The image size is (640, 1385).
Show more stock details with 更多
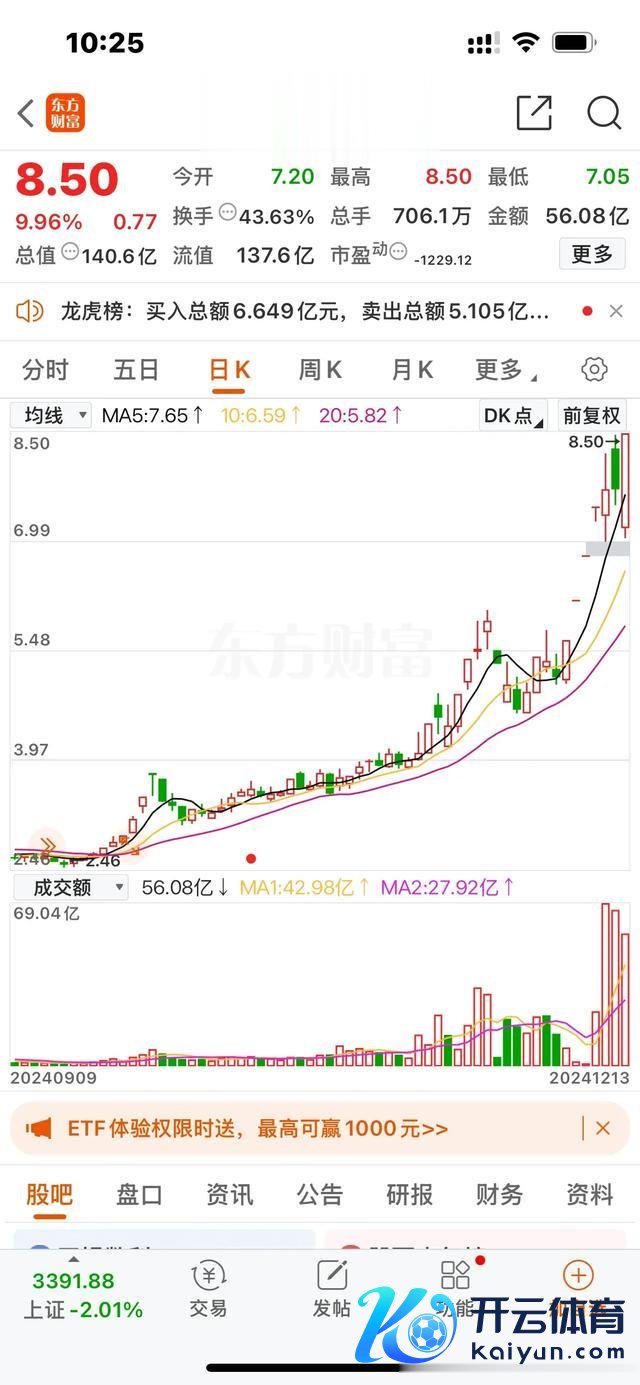click(x=592, y=254)
